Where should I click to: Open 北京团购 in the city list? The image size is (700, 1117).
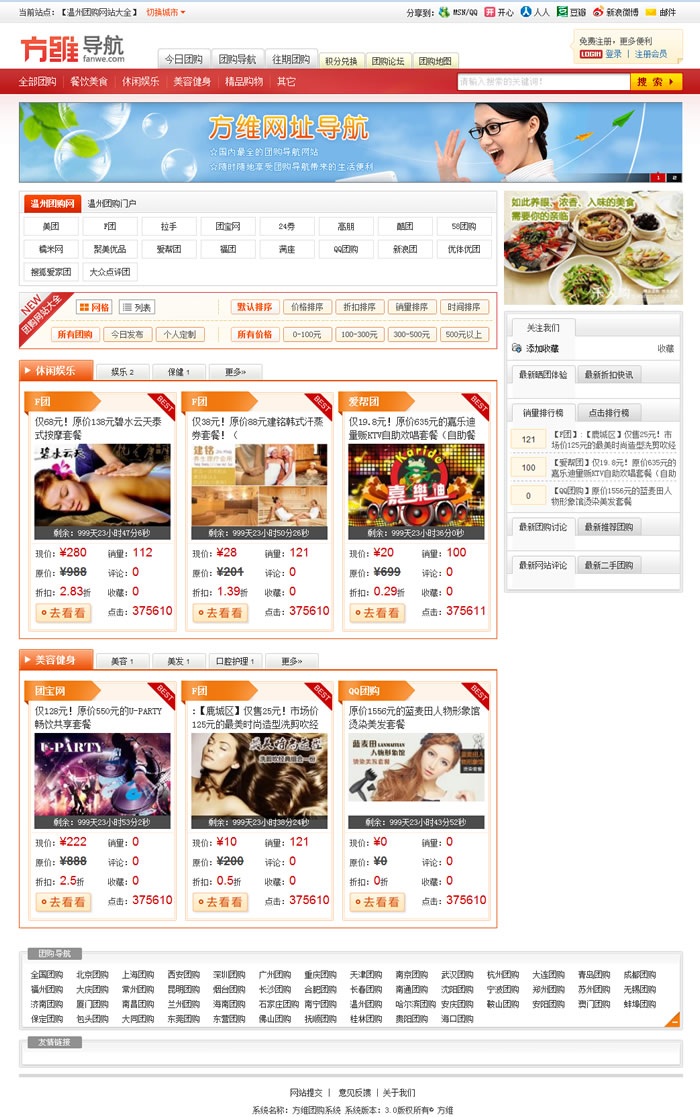[x=92, y=975]
